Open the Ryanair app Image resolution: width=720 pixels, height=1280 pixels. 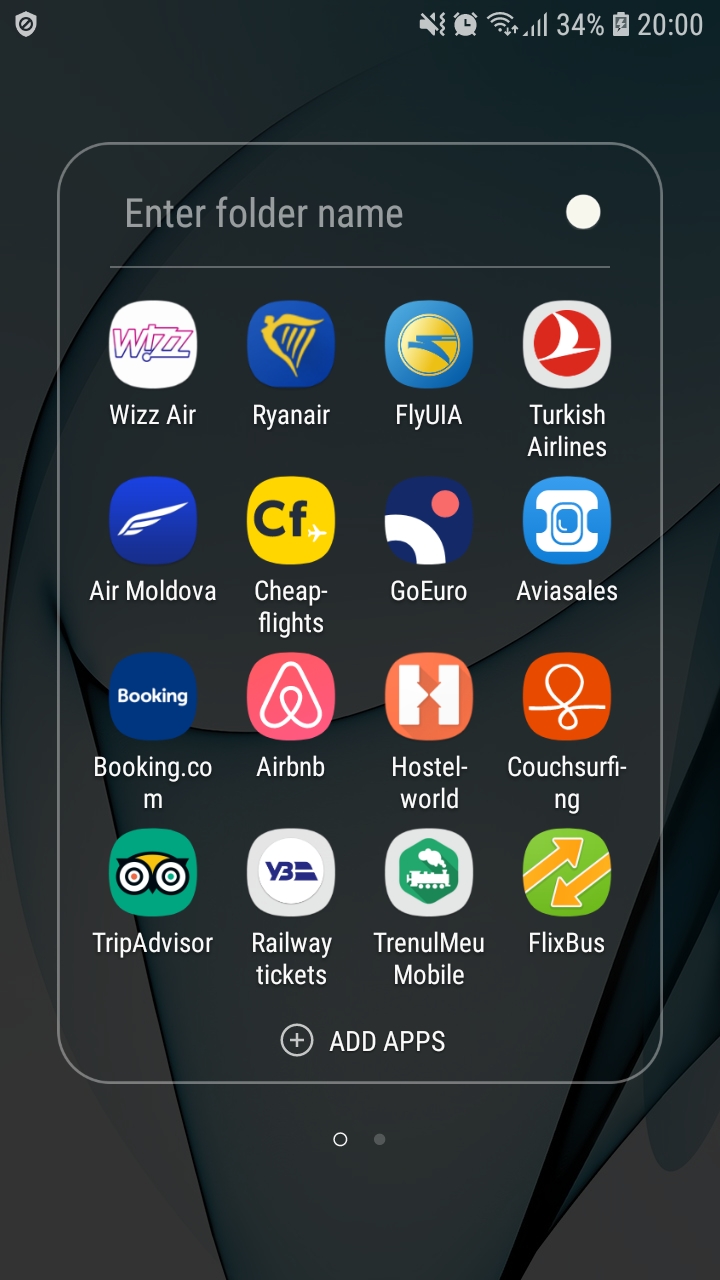[291, 345]
